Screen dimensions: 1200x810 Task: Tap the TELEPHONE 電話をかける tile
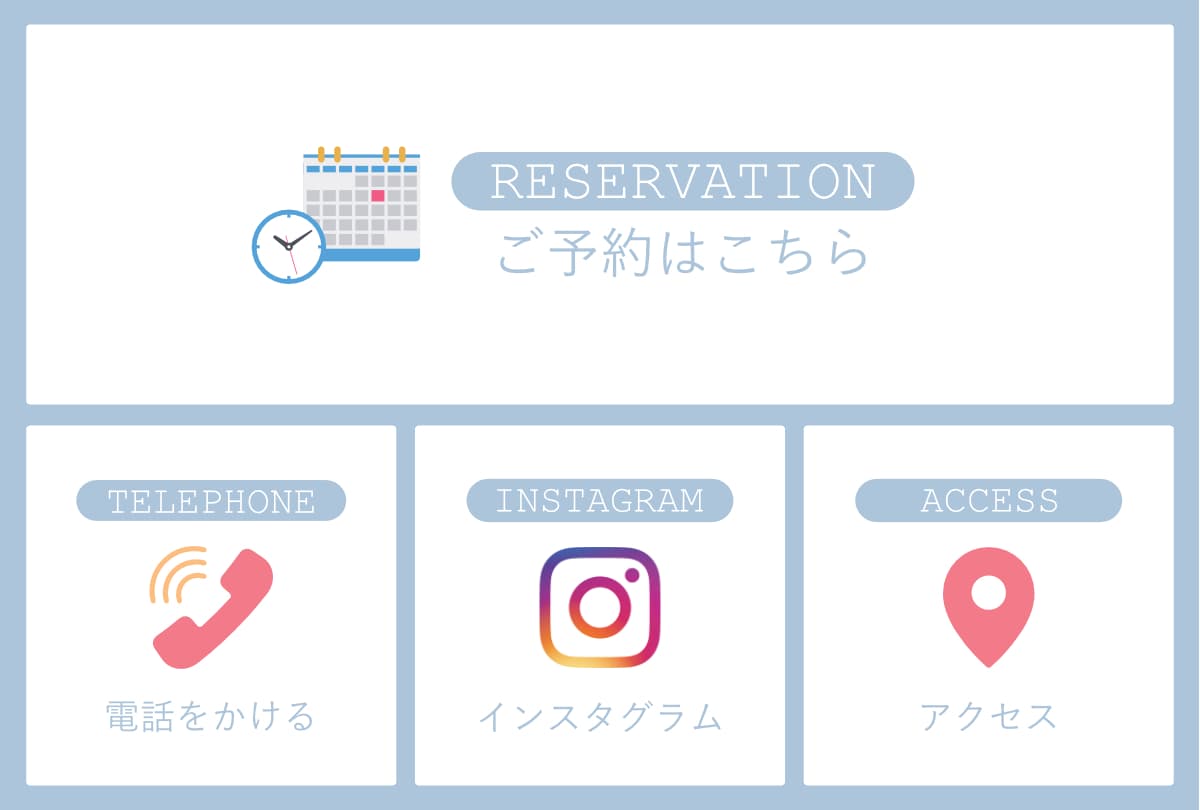211,606
